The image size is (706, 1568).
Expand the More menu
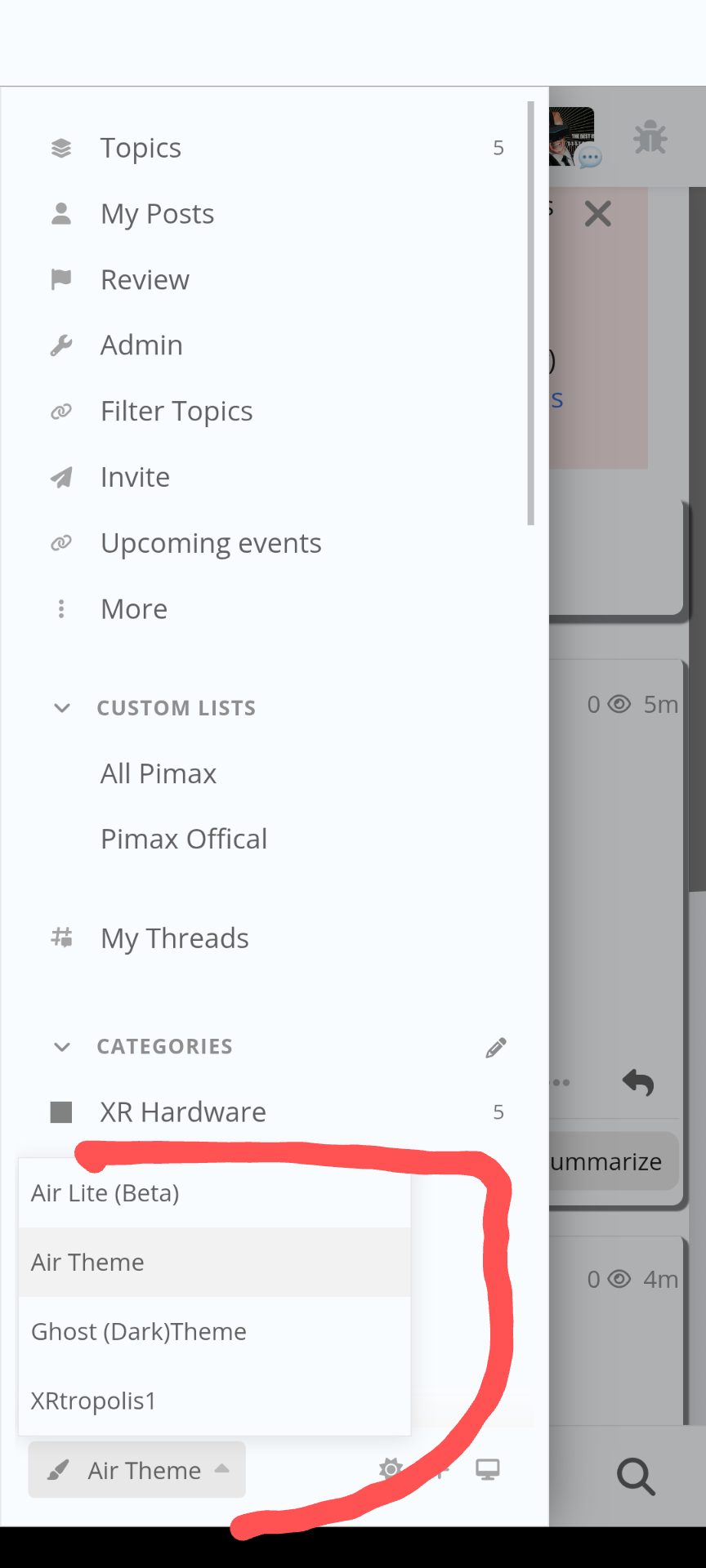pyautogui.click(x=275, y=609)
